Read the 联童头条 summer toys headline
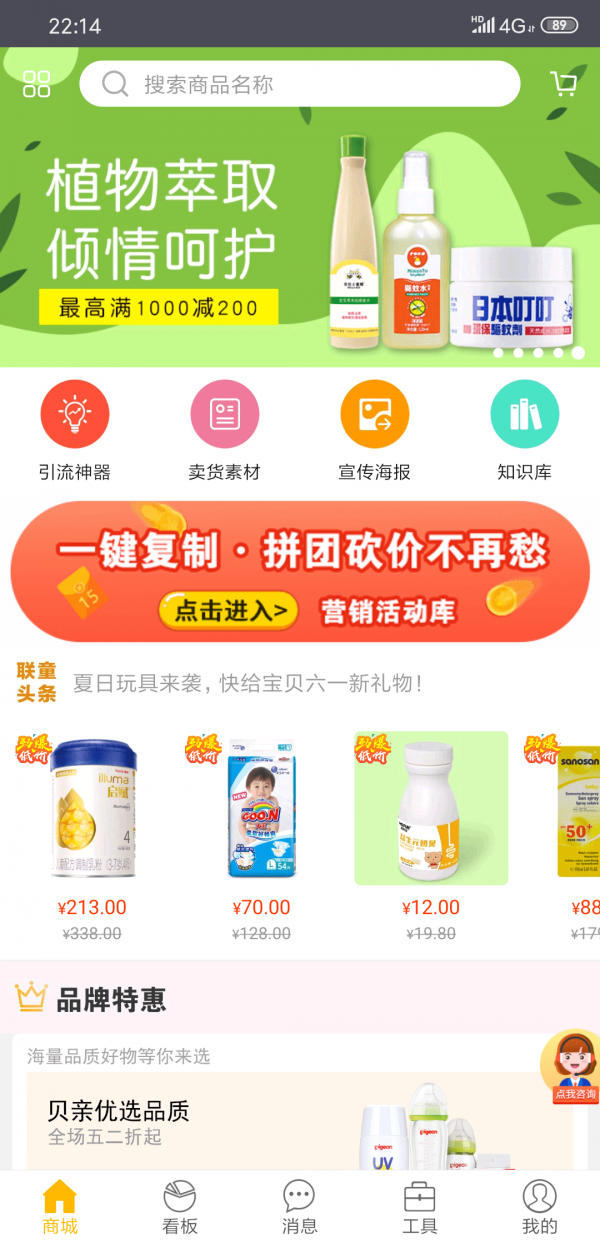The height and width of the screenshot is (1247, 600). 248,684
